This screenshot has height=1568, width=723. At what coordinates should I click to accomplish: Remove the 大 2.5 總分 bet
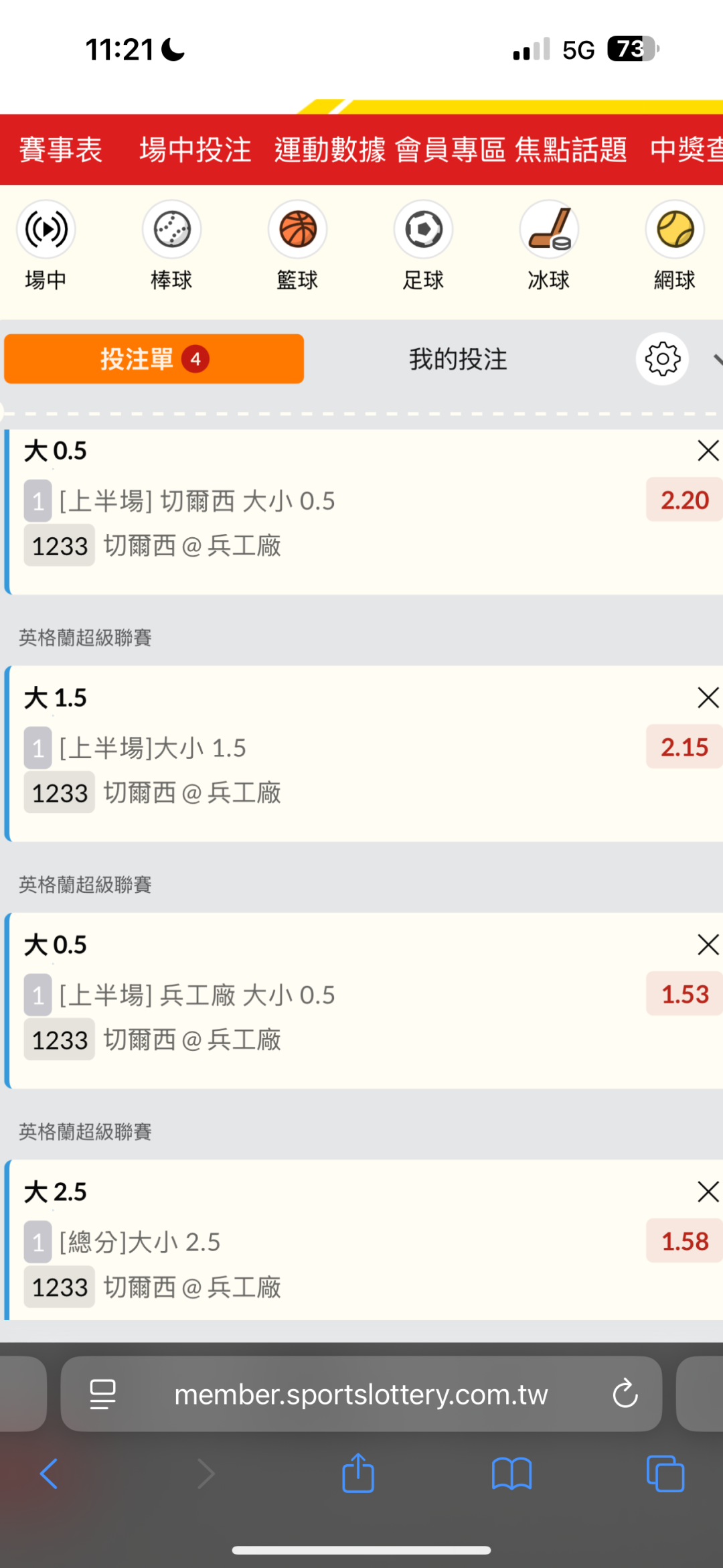pos(708,1192)
